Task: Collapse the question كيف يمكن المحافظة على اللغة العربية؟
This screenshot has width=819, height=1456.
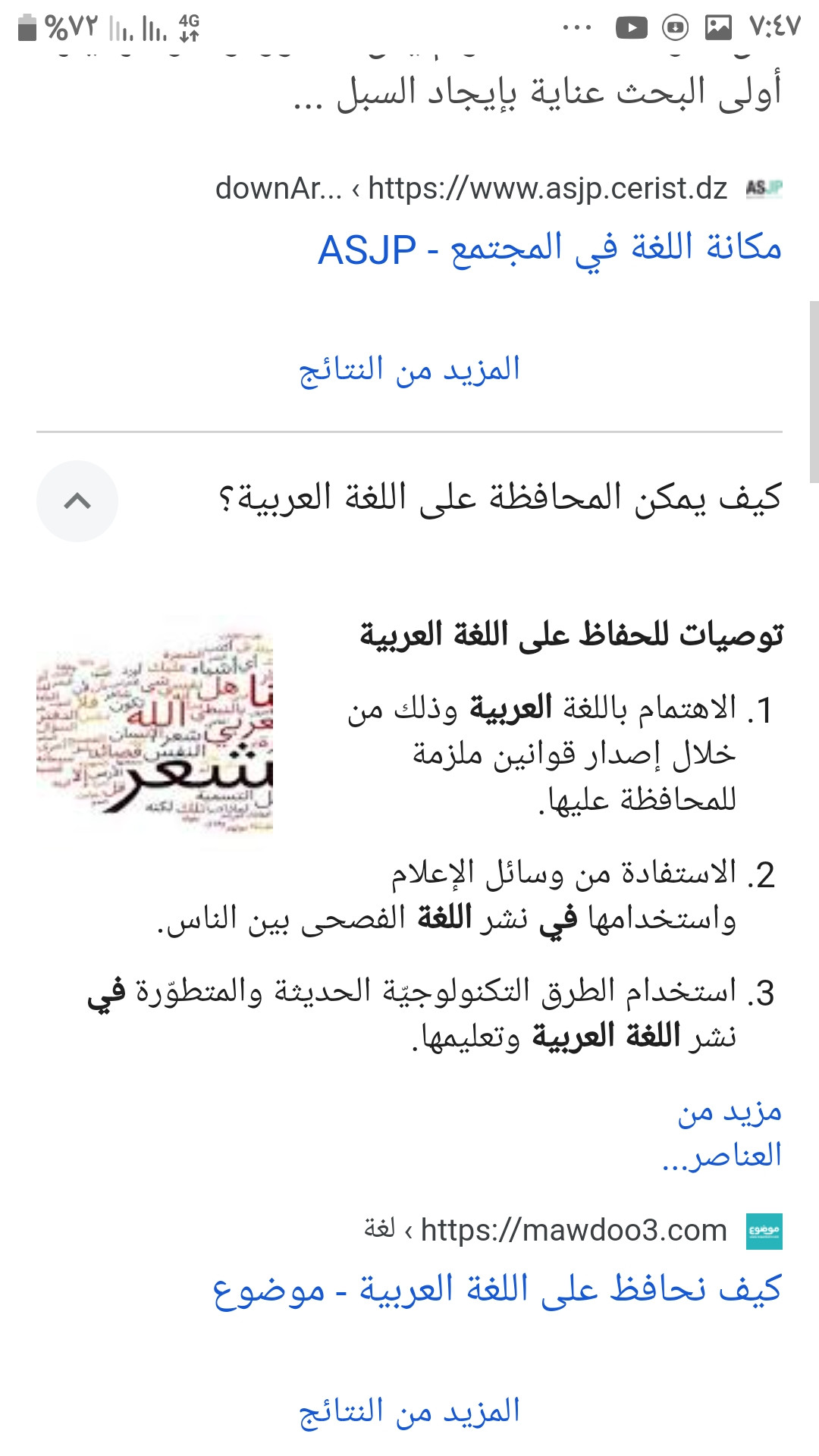Action: click(77, 501)
